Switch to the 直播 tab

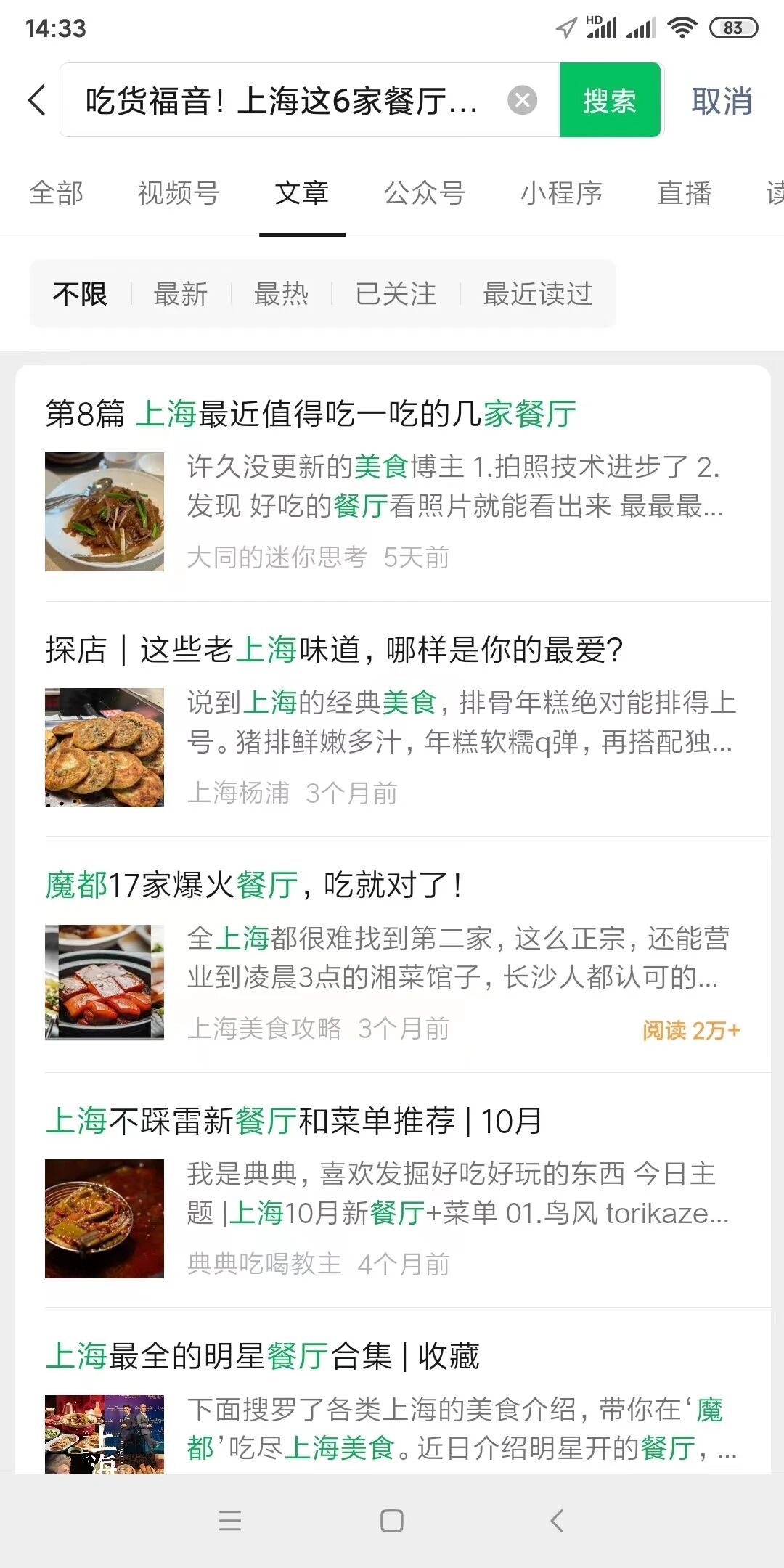coord(684,193)
